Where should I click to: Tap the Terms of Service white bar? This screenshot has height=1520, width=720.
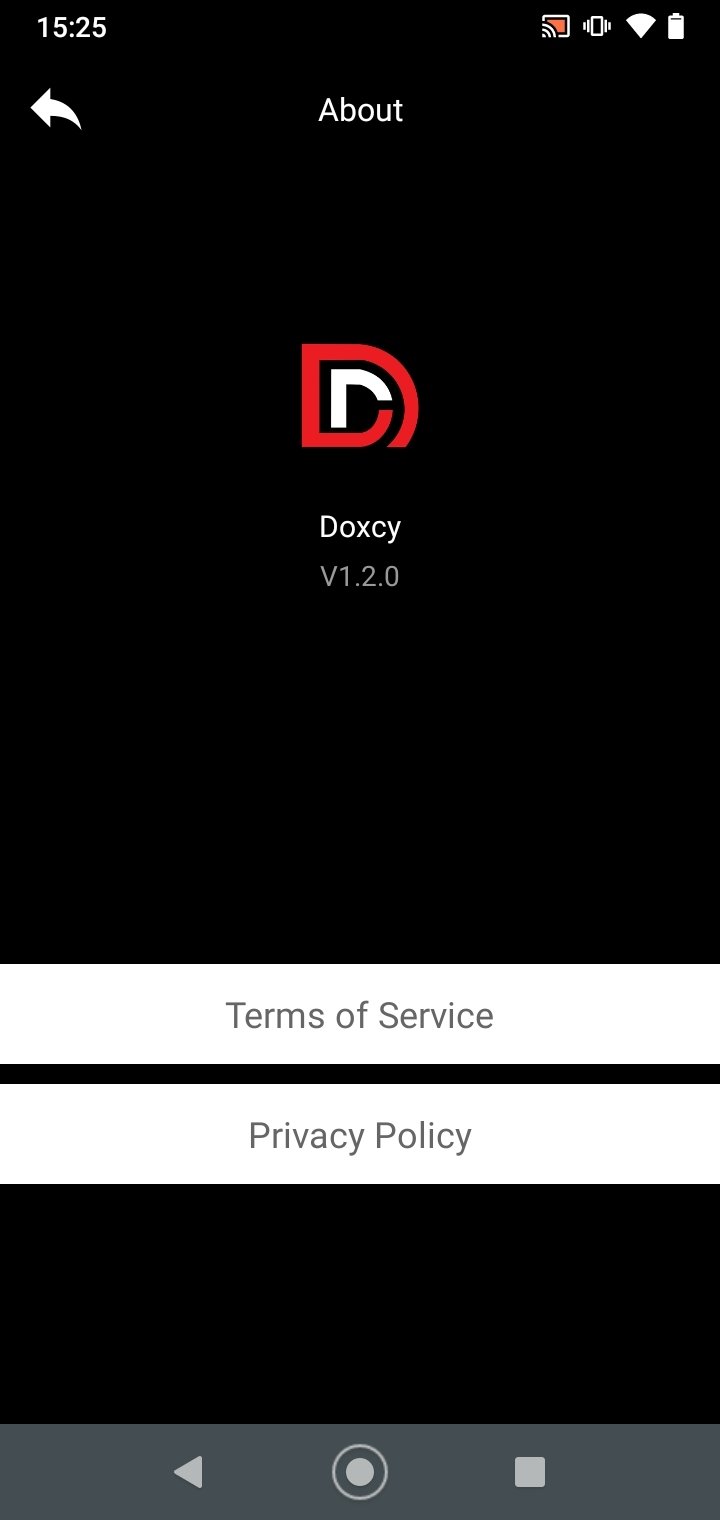point(360,1014)
